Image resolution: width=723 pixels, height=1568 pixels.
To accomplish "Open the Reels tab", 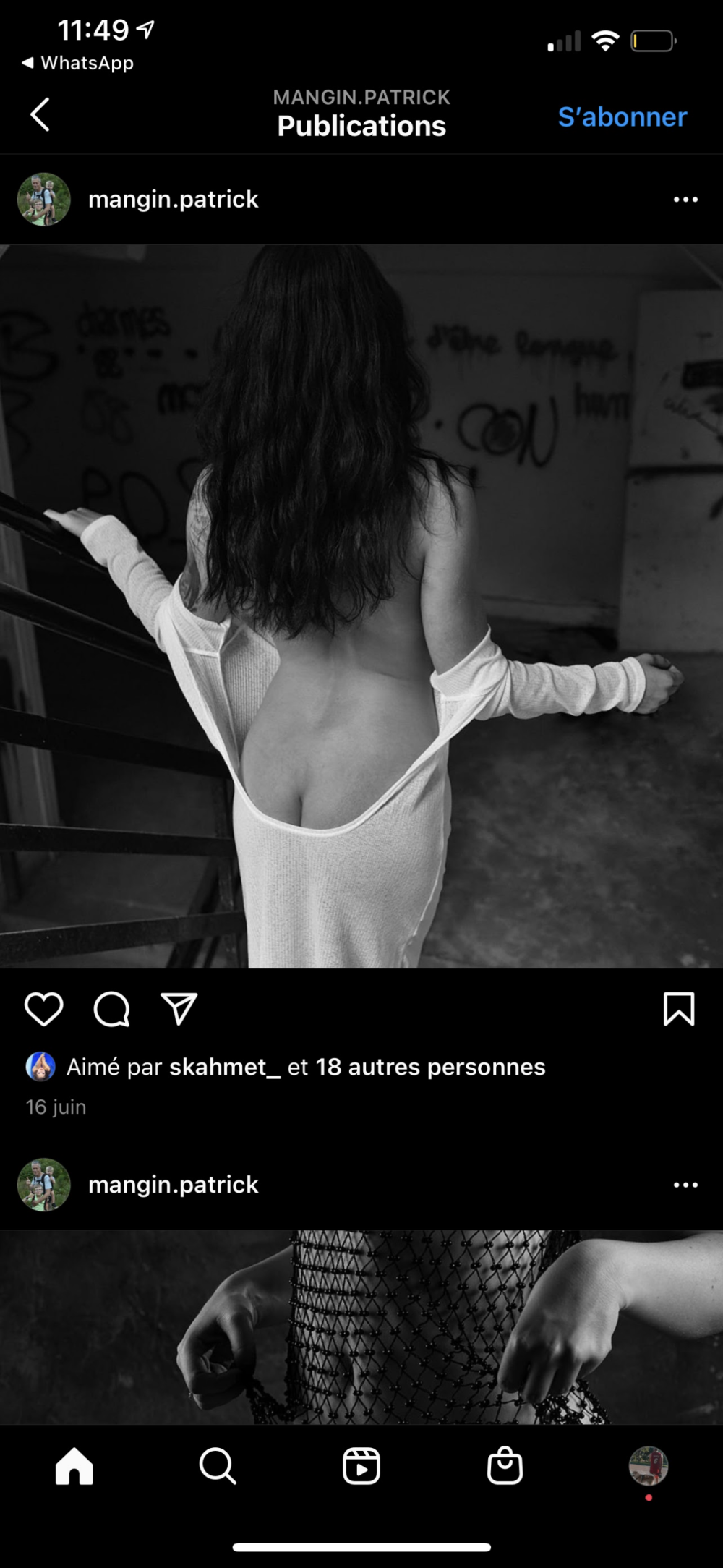I will click(361, 1466).
